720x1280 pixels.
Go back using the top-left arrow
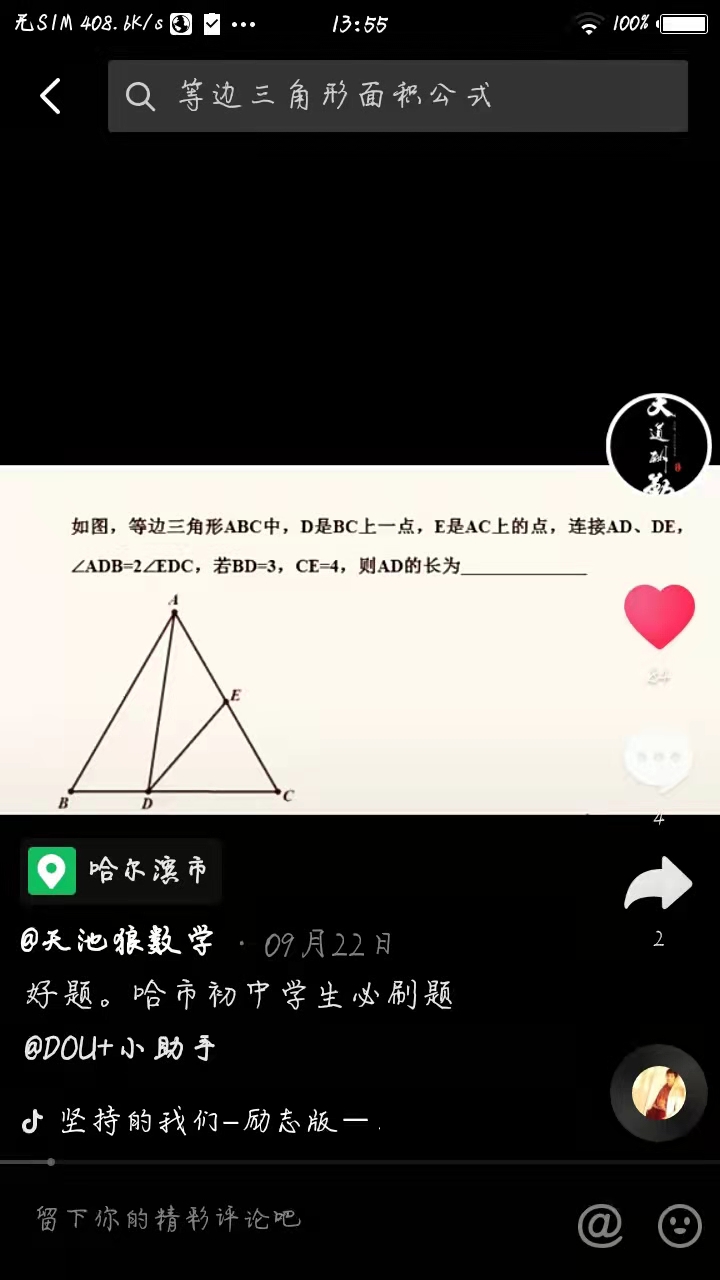[50, 96]
